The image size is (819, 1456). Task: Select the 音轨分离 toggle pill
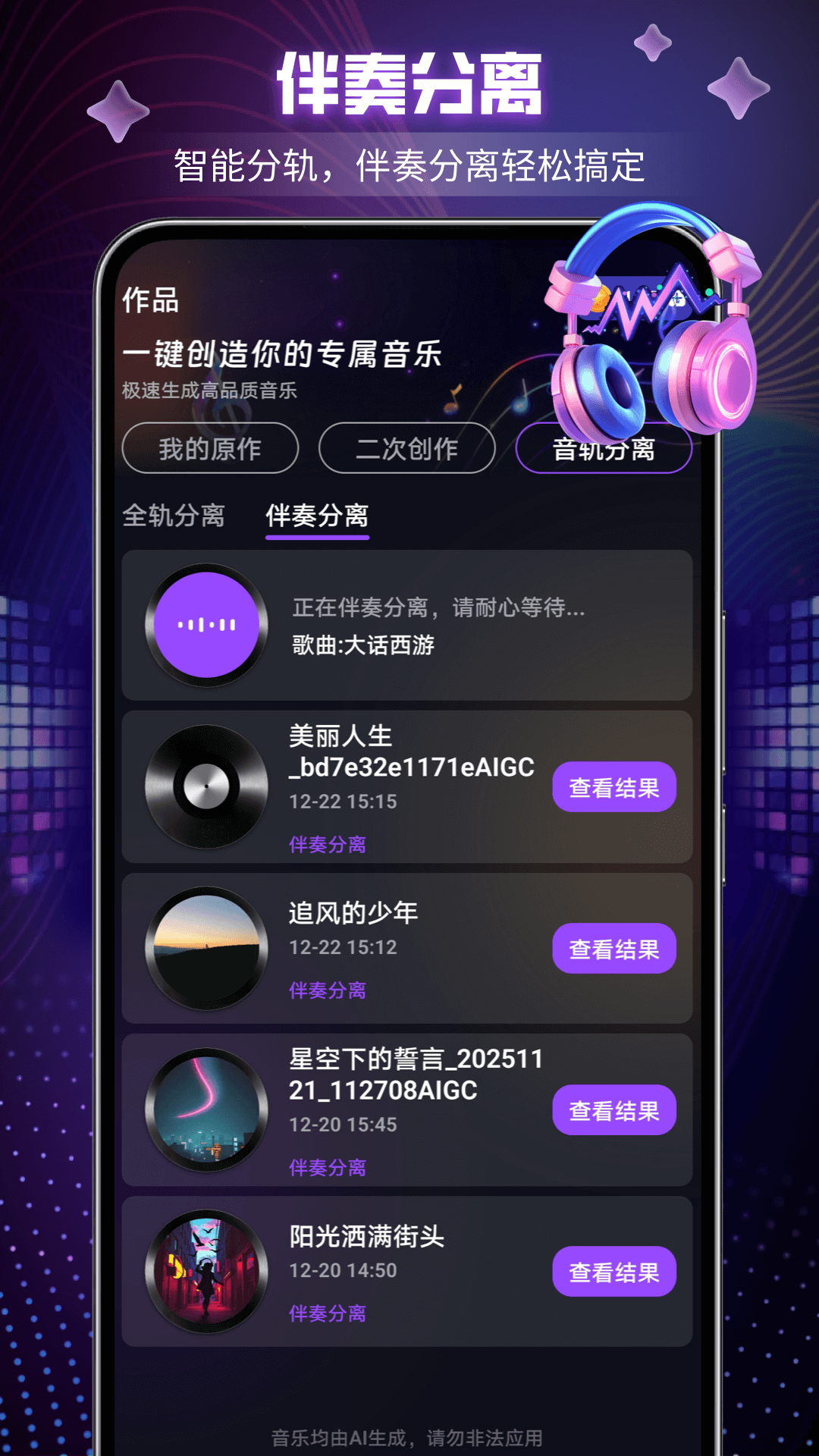click(605, 449)
